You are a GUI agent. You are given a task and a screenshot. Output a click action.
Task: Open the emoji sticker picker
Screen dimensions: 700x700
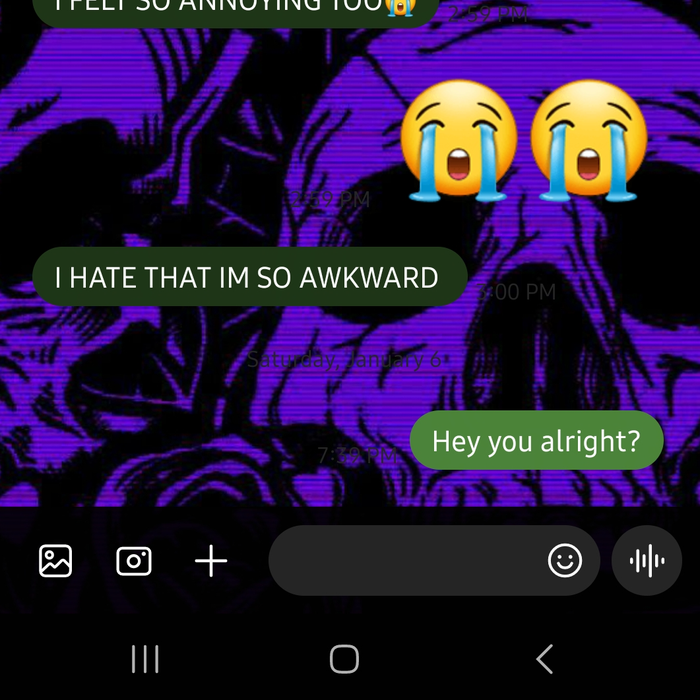coord(565,561)
